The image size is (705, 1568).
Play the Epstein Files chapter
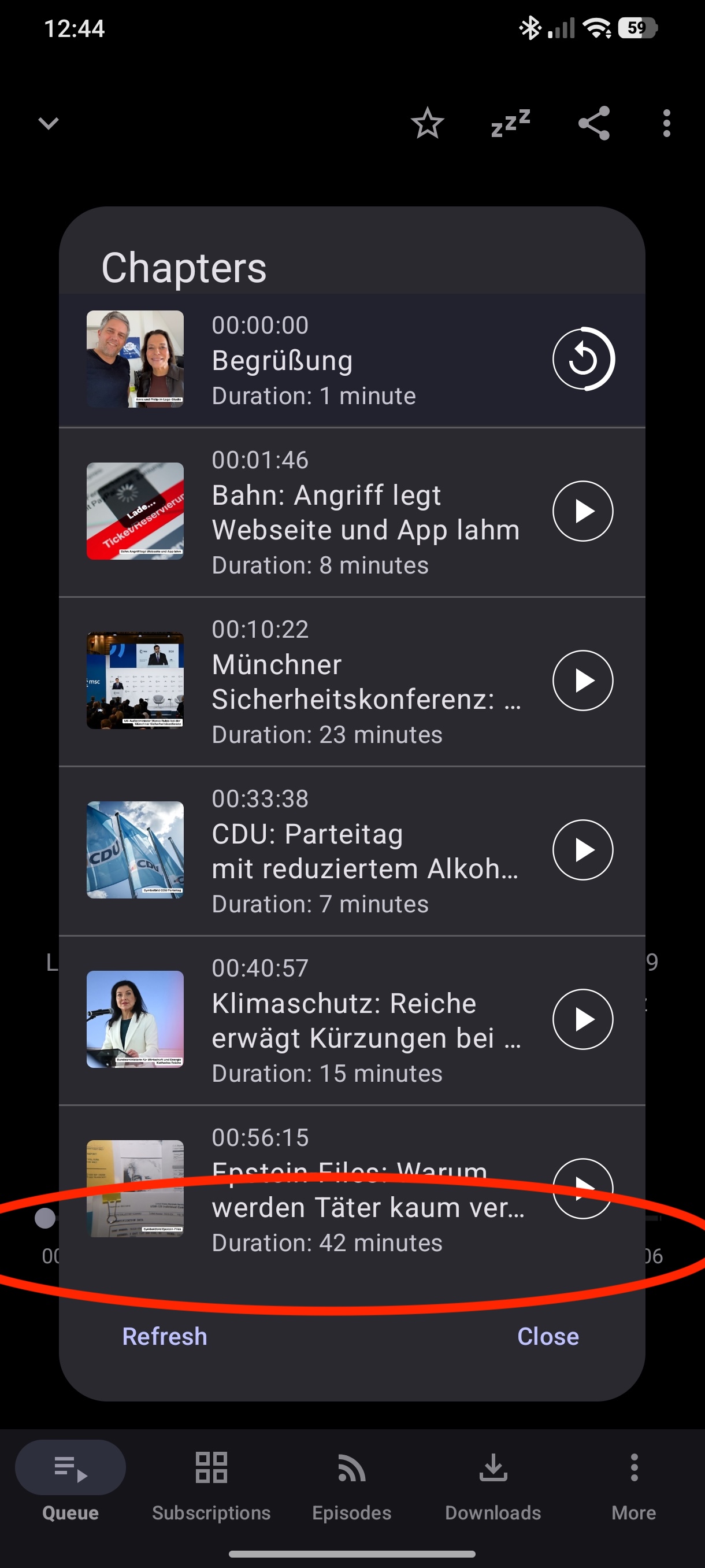(582, 1188)
